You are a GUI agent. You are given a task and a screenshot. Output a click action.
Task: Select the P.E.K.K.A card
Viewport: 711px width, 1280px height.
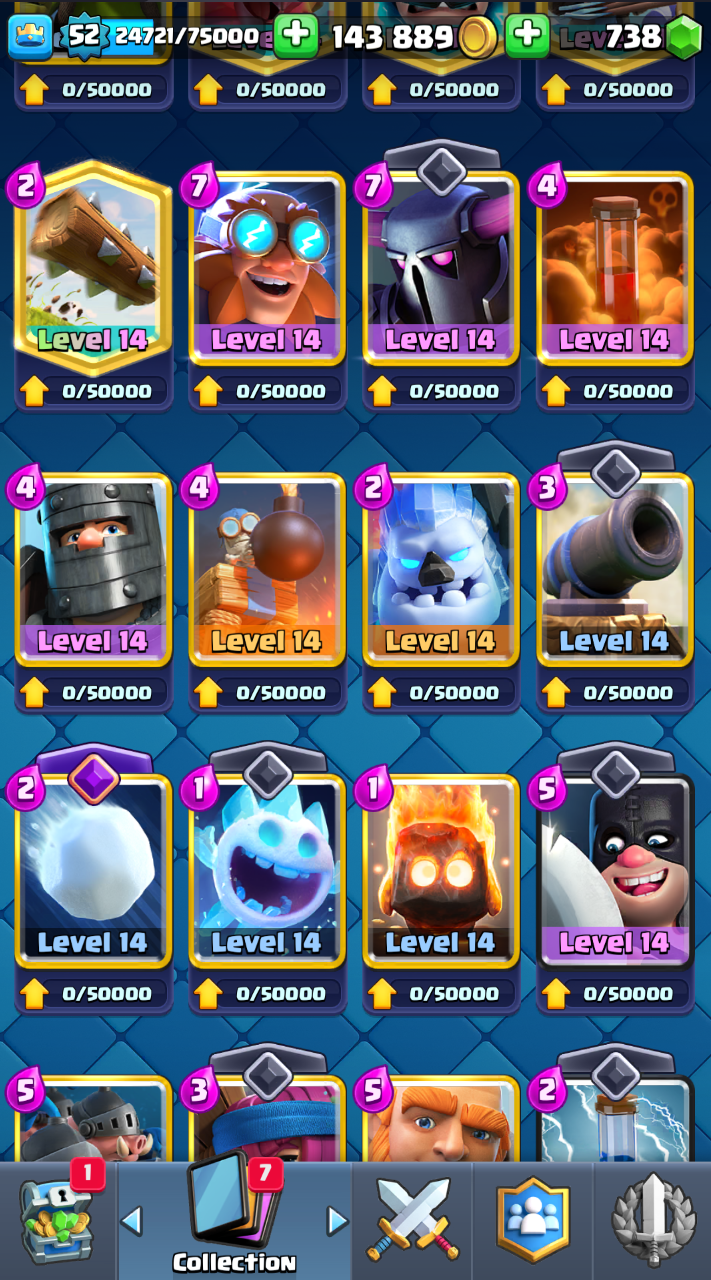(x=441, y=267)
